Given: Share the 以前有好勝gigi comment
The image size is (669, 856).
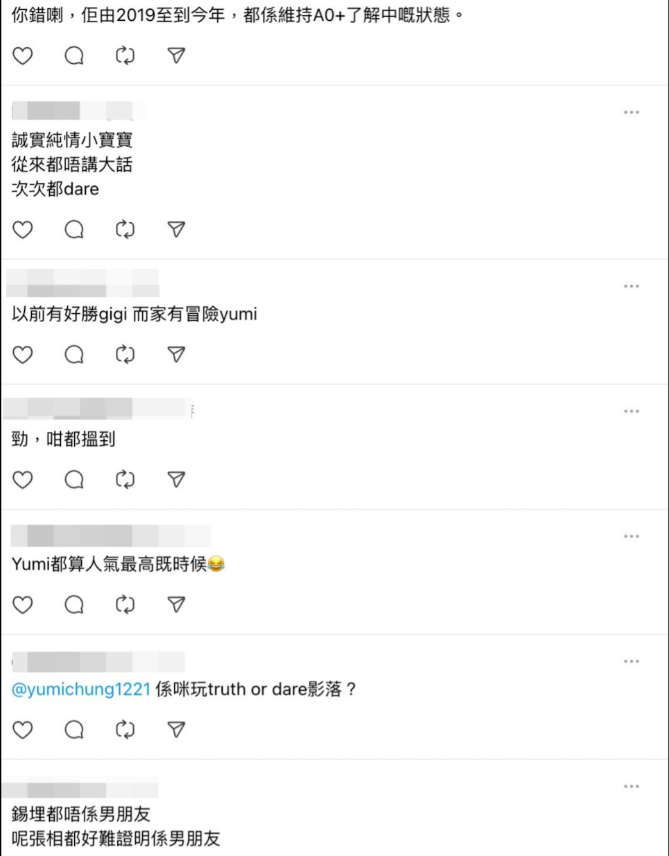Looking at the screenshot, I should point(176,354).
